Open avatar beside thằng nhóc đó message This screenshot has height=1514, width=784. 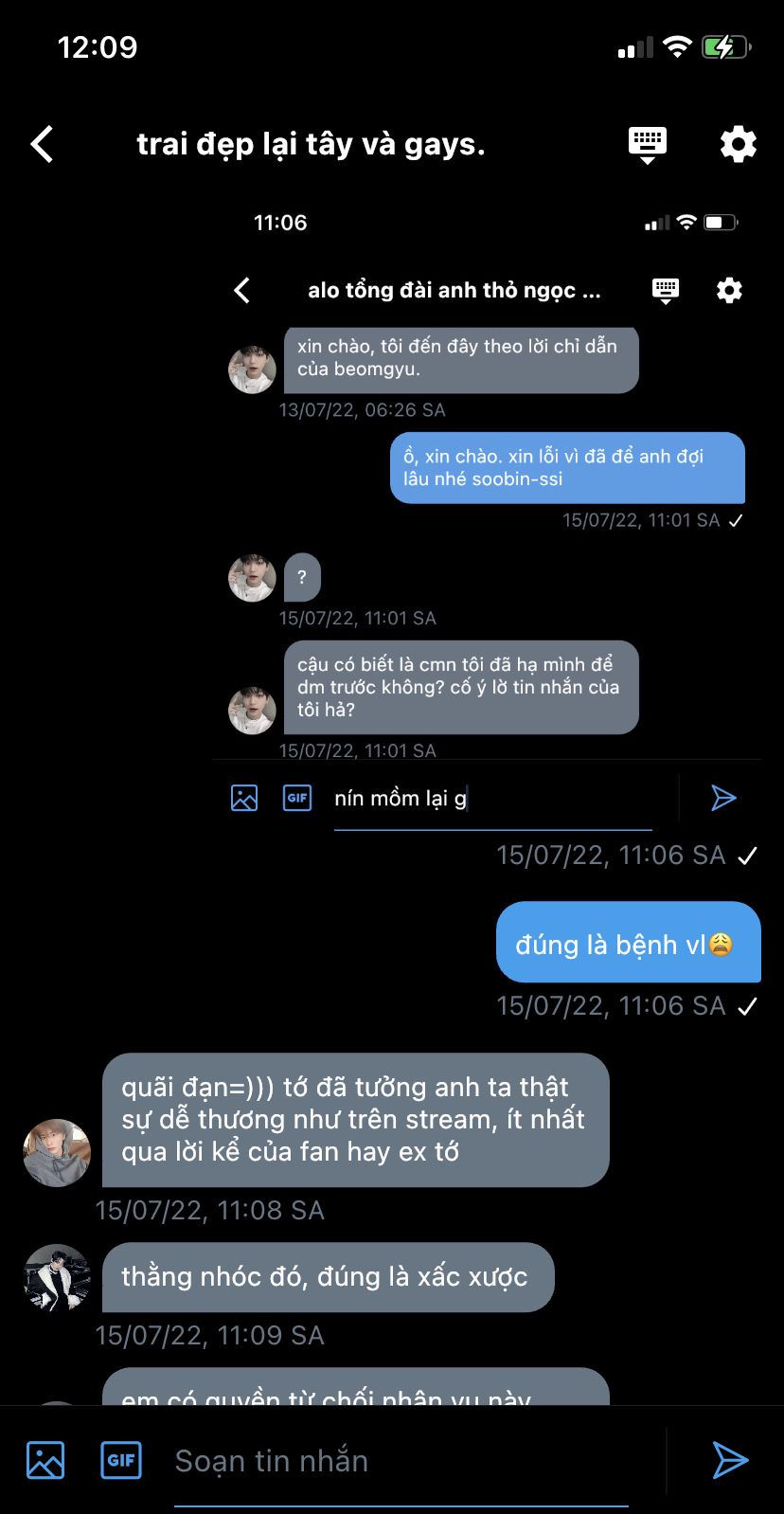click(x=57, y=1277)
